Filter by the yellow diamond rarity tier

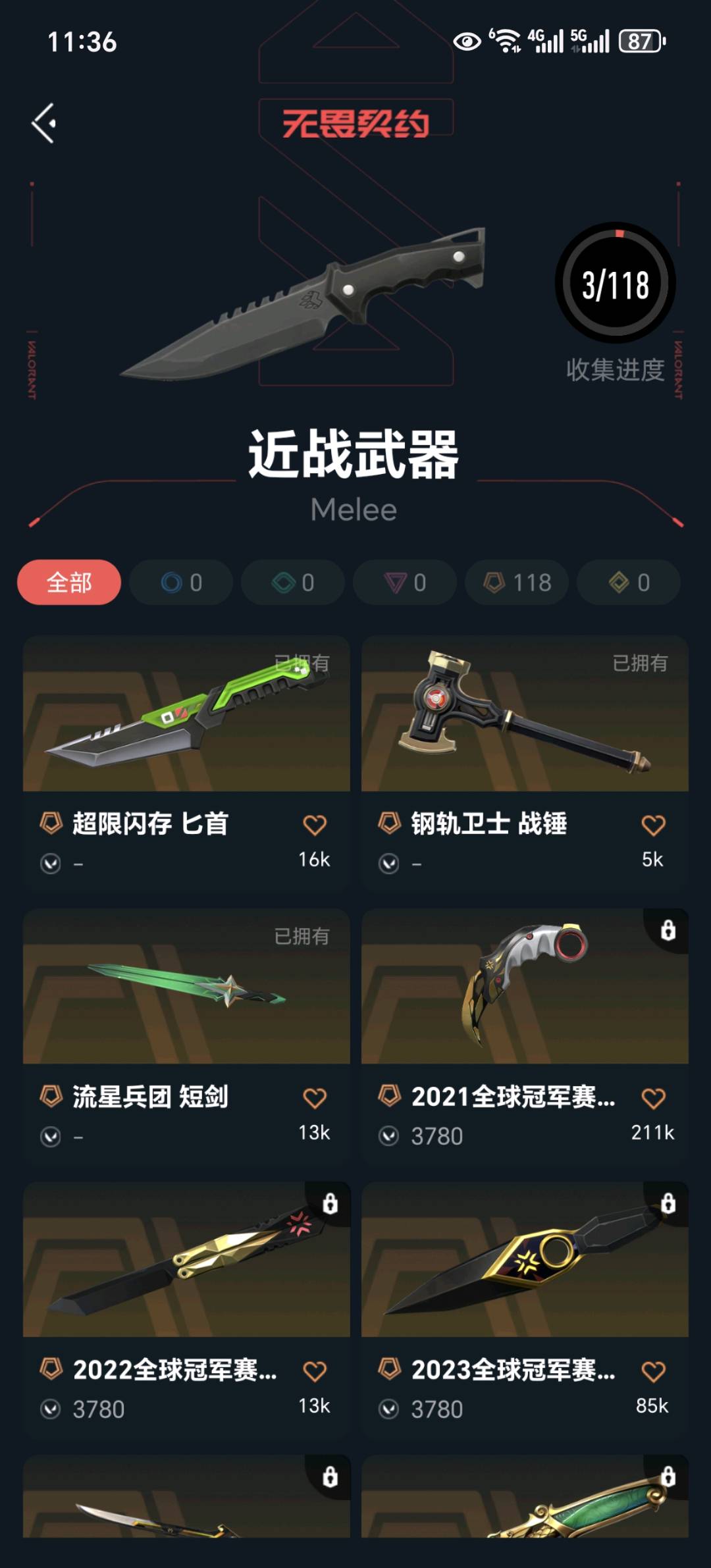click(629, 582)
